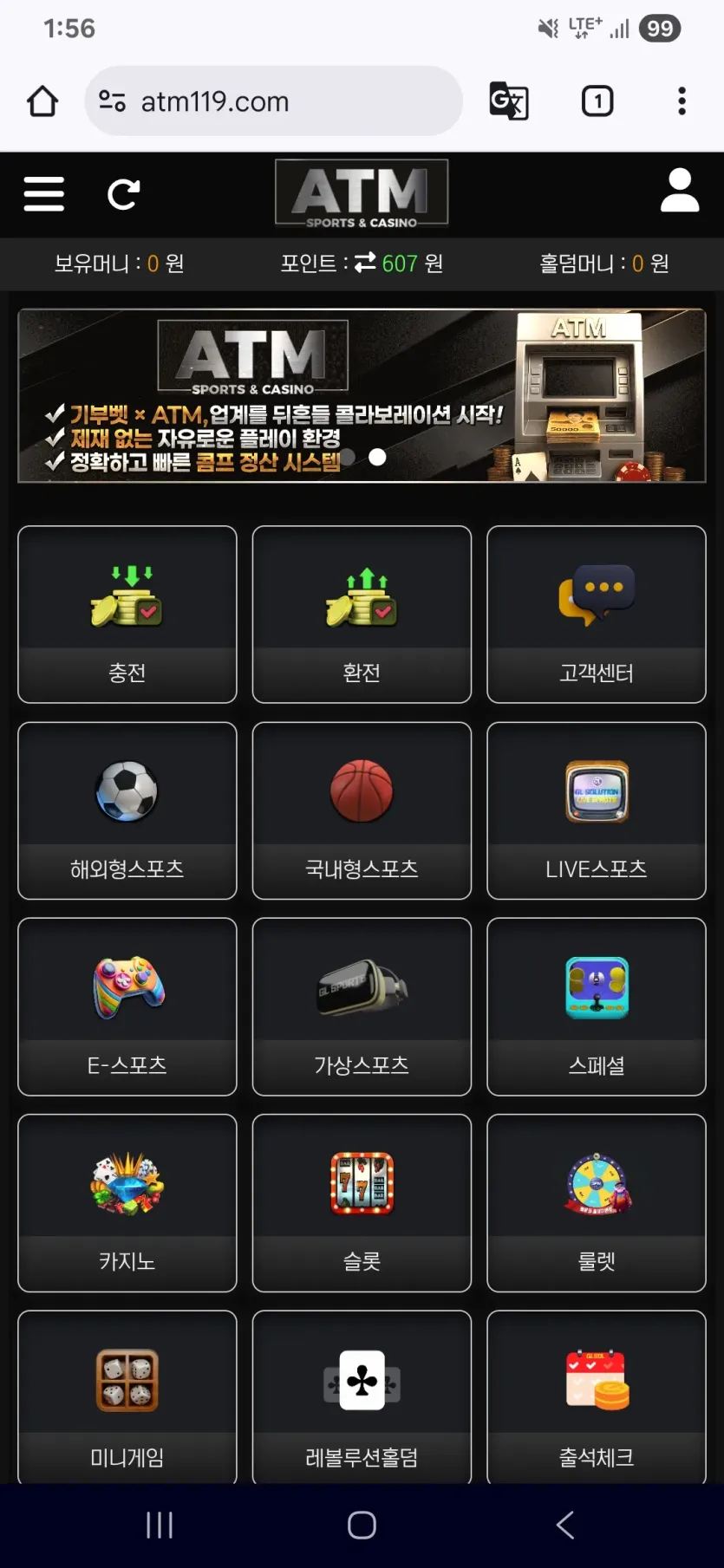Image resolution: width=724 pixels, height=1568 pixels.
Task: Open the 환전 withdrawal tile
Action: [x=362, y=614]
